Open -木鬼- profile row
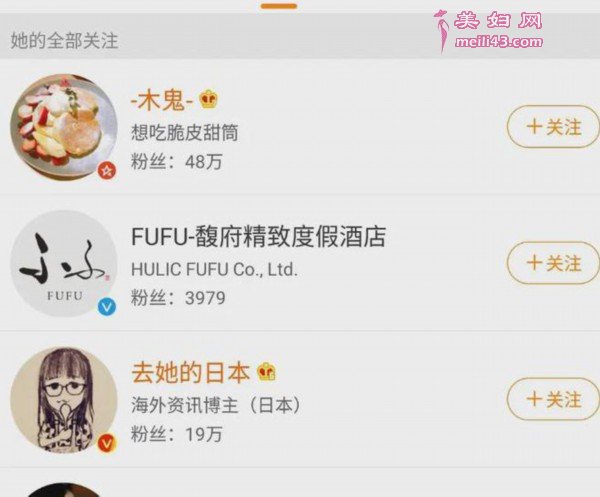This screenshot has width=600, height=497. click(300, 127)
